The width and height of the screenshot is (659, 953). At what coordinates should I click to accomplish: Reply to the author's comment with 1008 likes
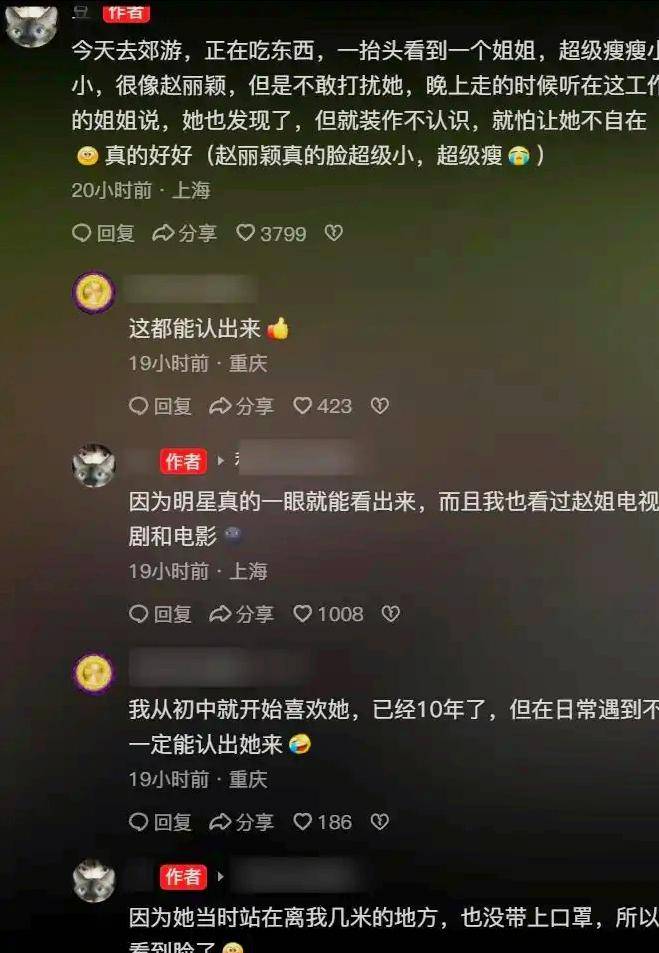pos(160,614)
